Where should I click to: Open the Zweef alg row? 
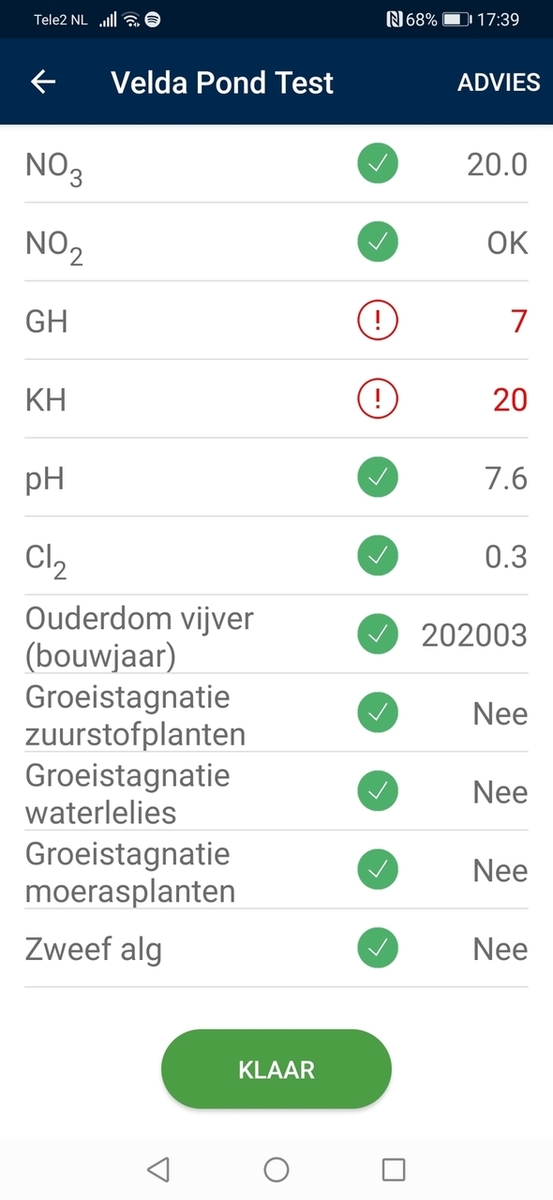(276, 948)
